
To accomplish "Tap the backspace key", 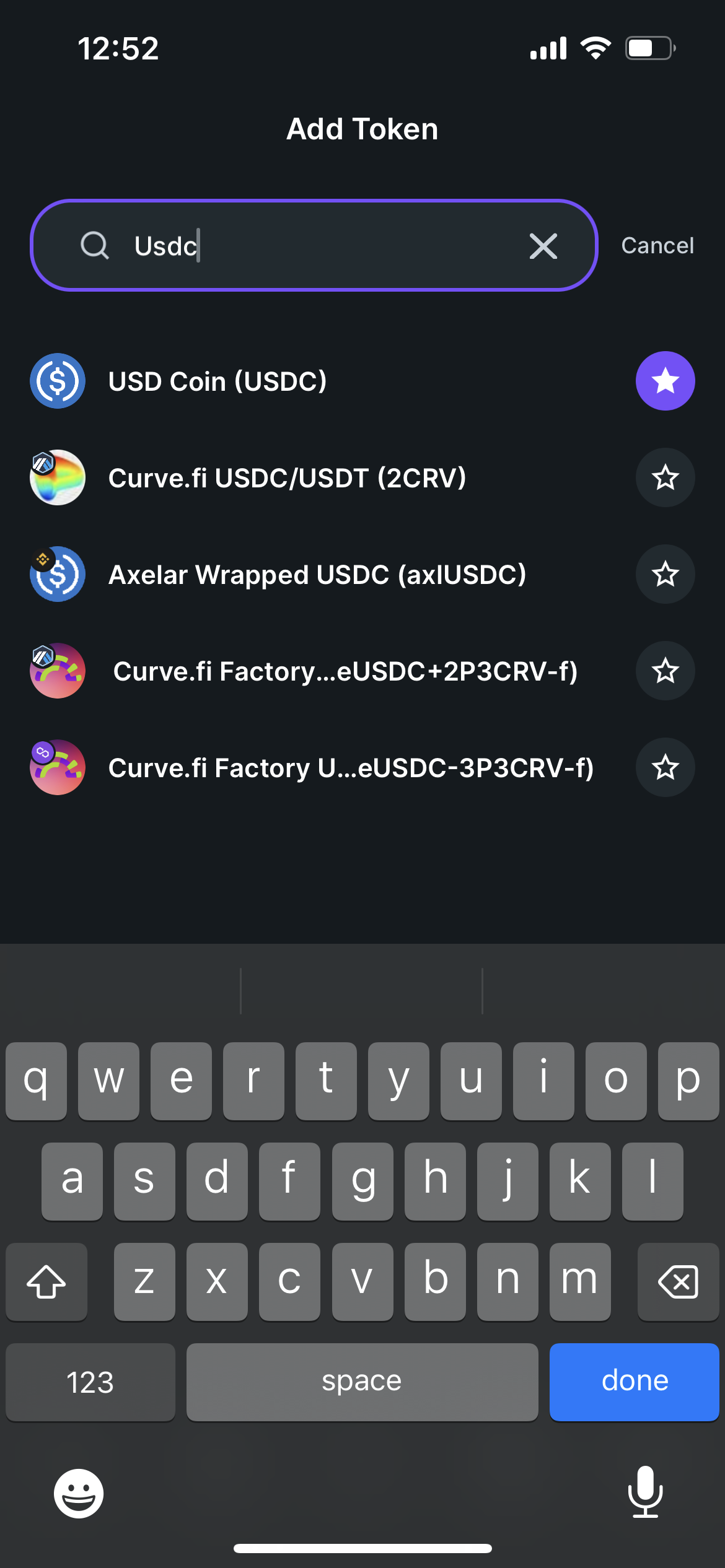I will click(x=678, y=1281).
